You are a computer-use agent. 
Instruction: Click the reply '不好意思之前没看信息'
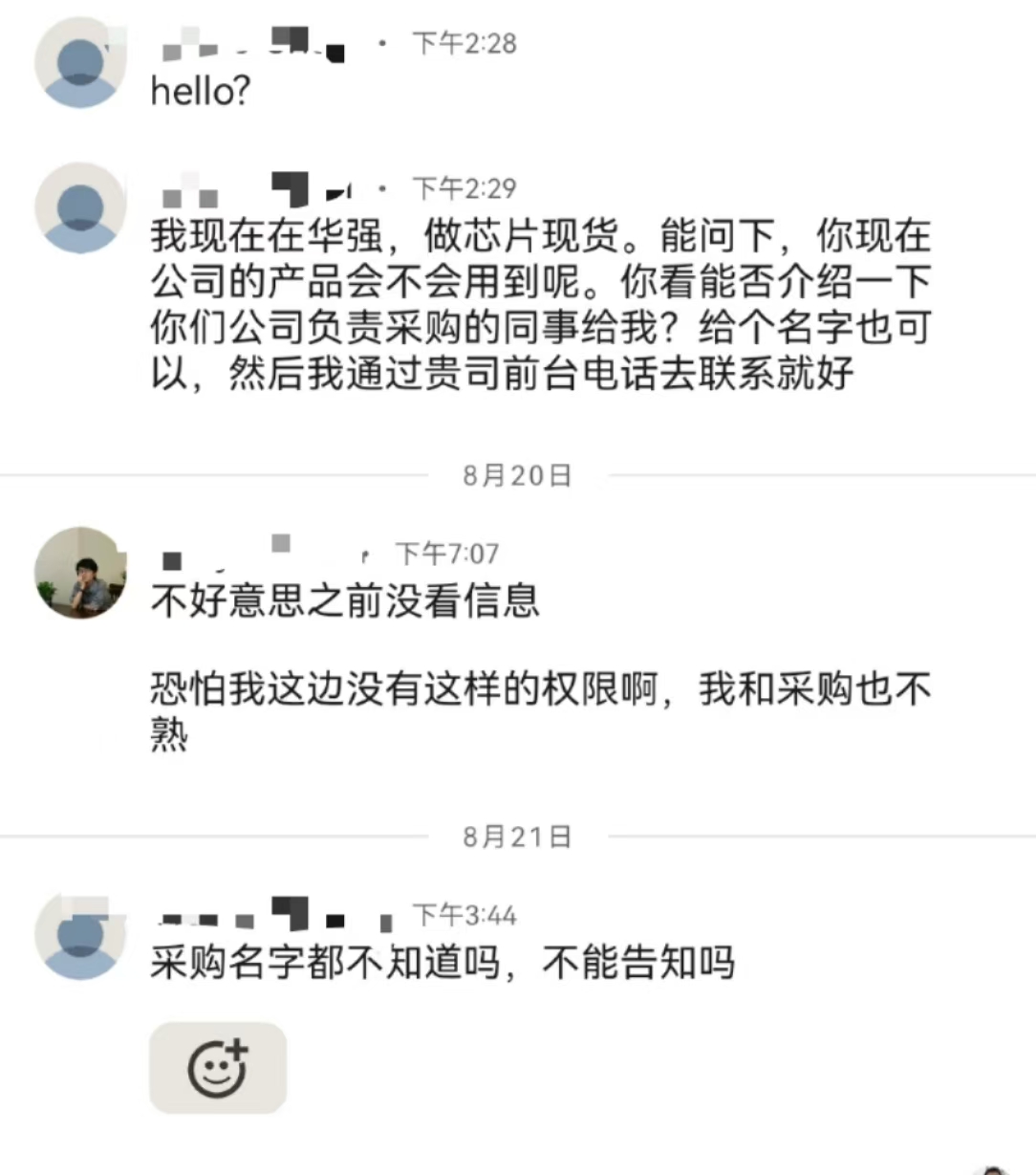(346, 602)
